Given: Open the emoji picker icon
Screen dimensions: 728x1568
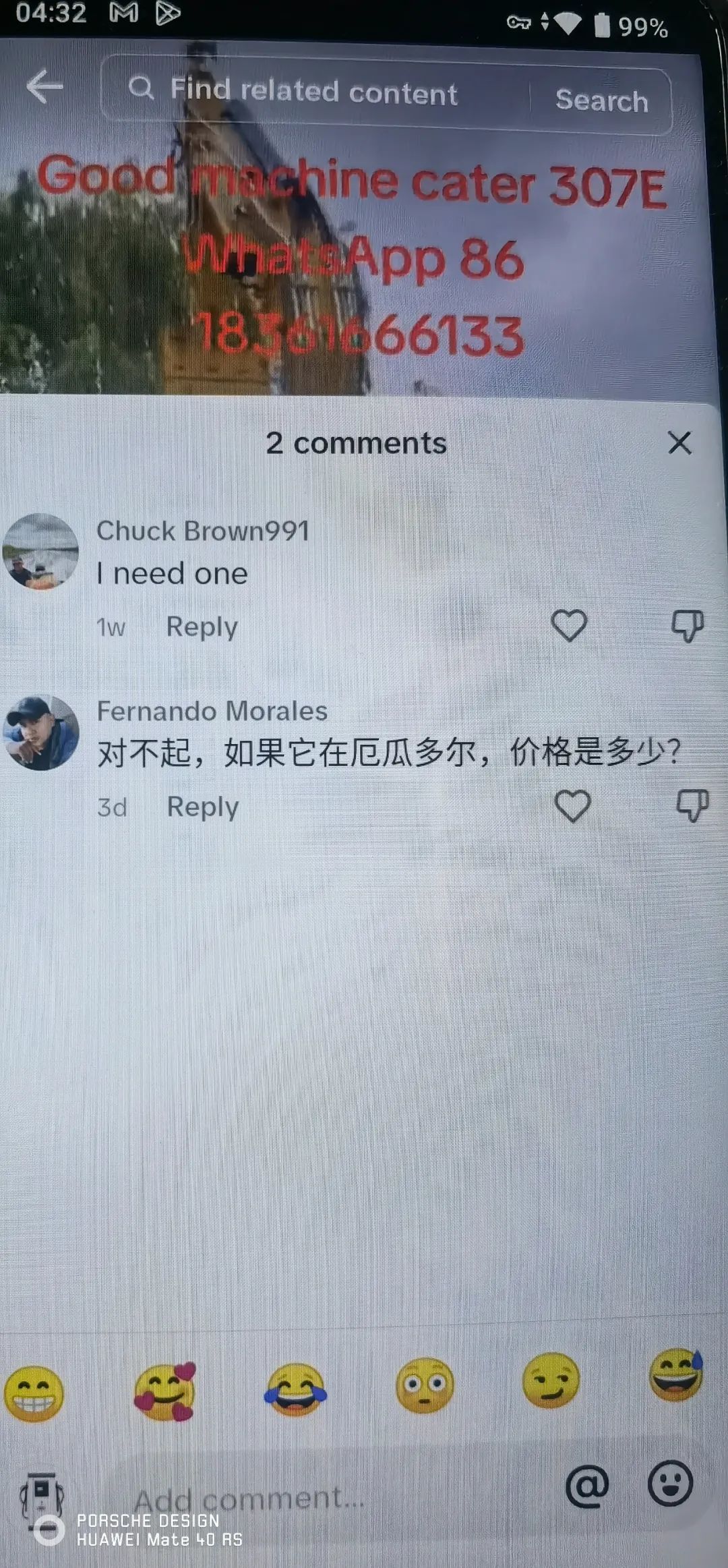Looking at the screenshot, I should [x=670, y=1483].
